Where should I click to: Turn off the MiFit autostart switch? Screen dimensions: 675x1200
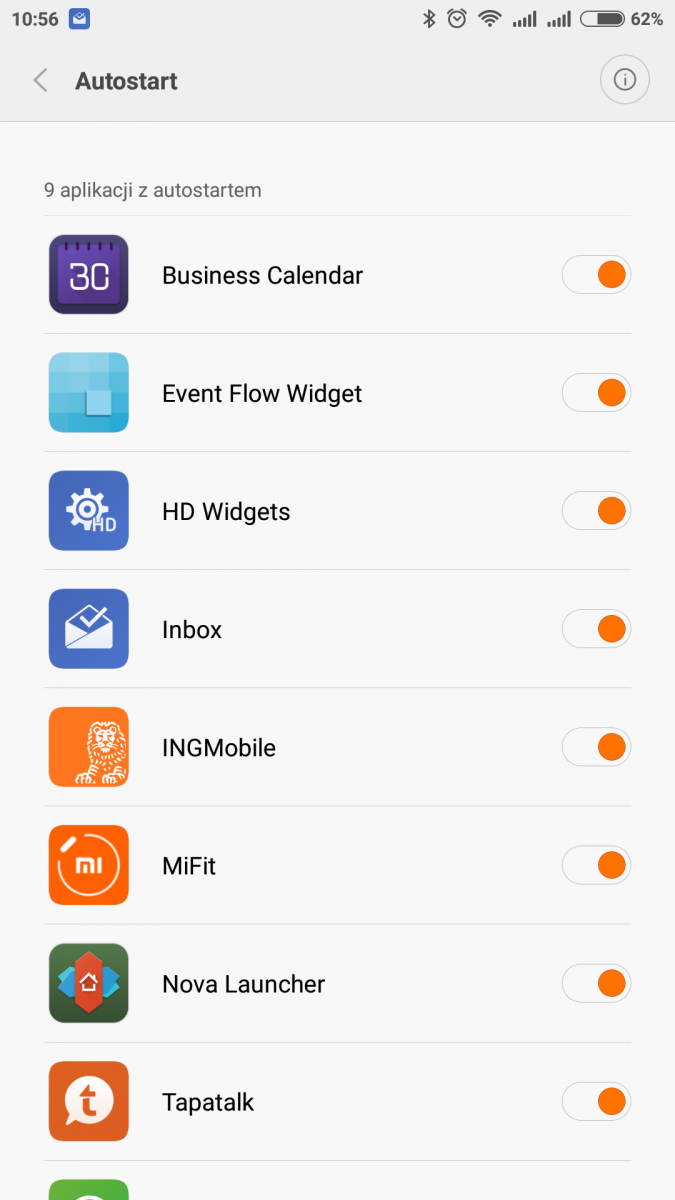click(597, 865)
